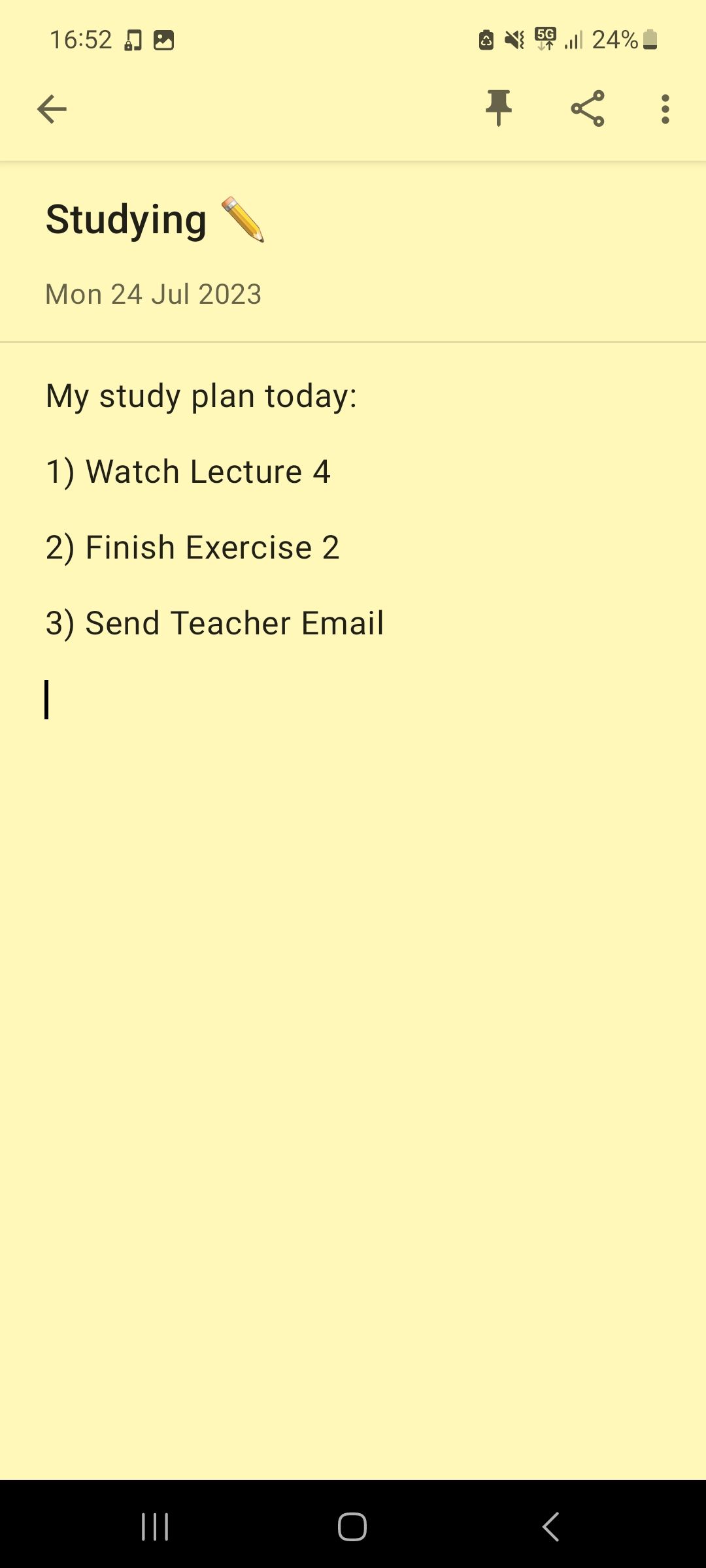This screenshot has height=1568, width=706.
Task: Tap the screenshot notification icon
Action: click(163, 40)
